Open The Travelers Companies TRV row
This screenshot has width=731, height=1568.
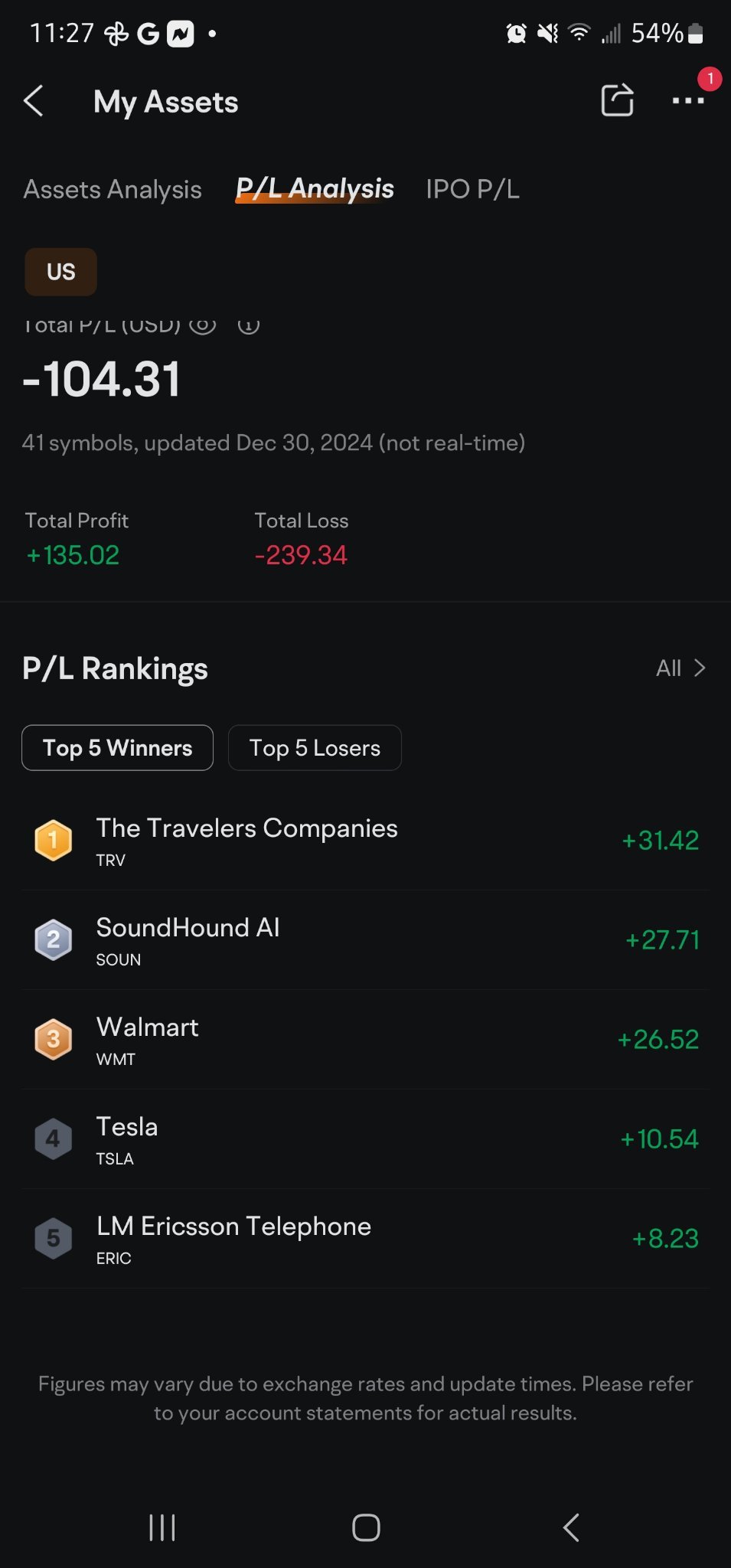pos(365,841)
